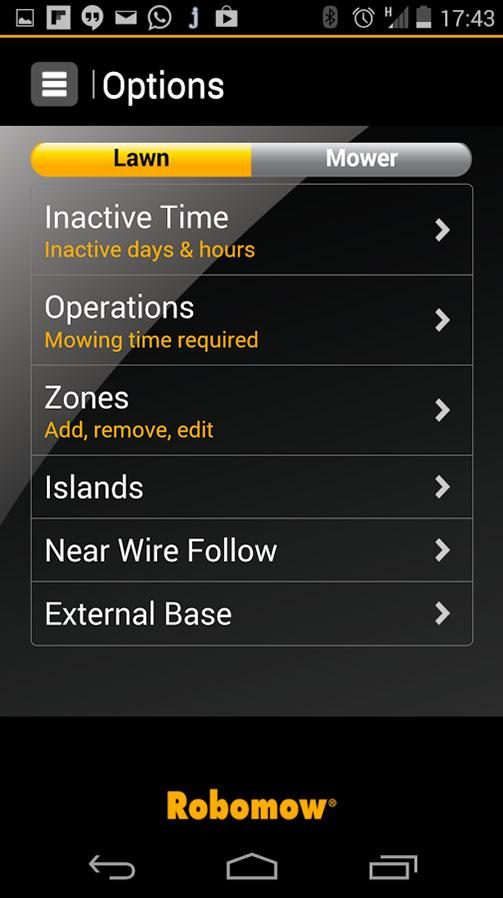Switch to the Mower tab
Screen dimensions: 503x898
pyautogui.click(x=361, y=159)
